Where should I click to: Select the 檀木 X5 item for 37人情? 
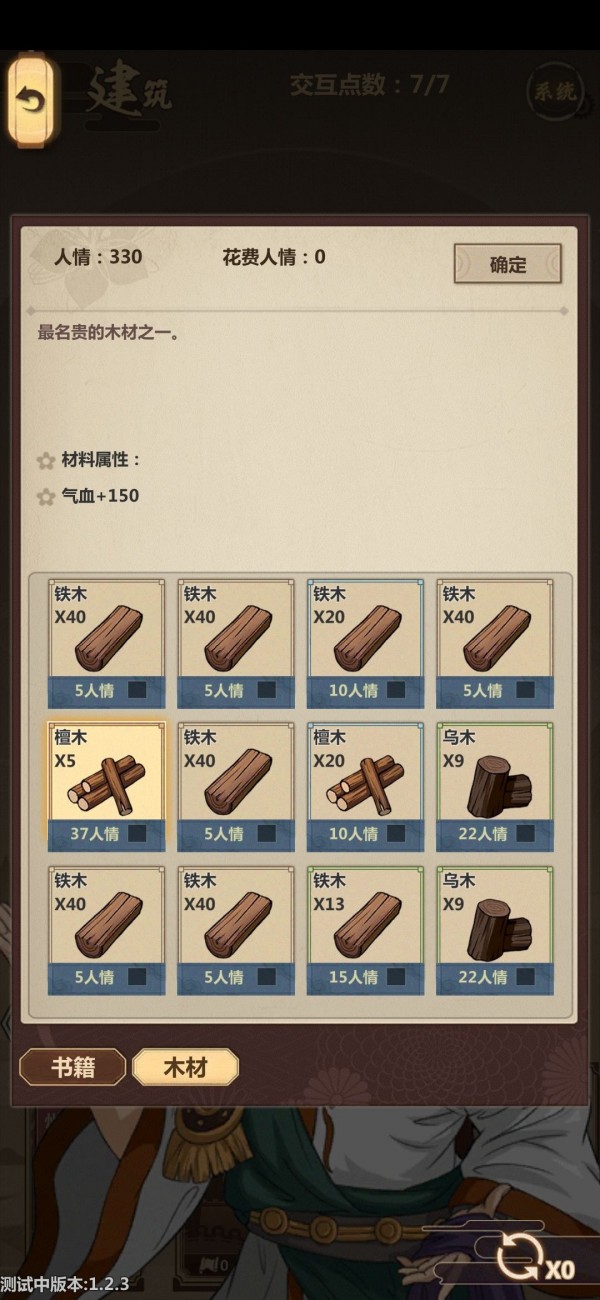click(106, 775)
